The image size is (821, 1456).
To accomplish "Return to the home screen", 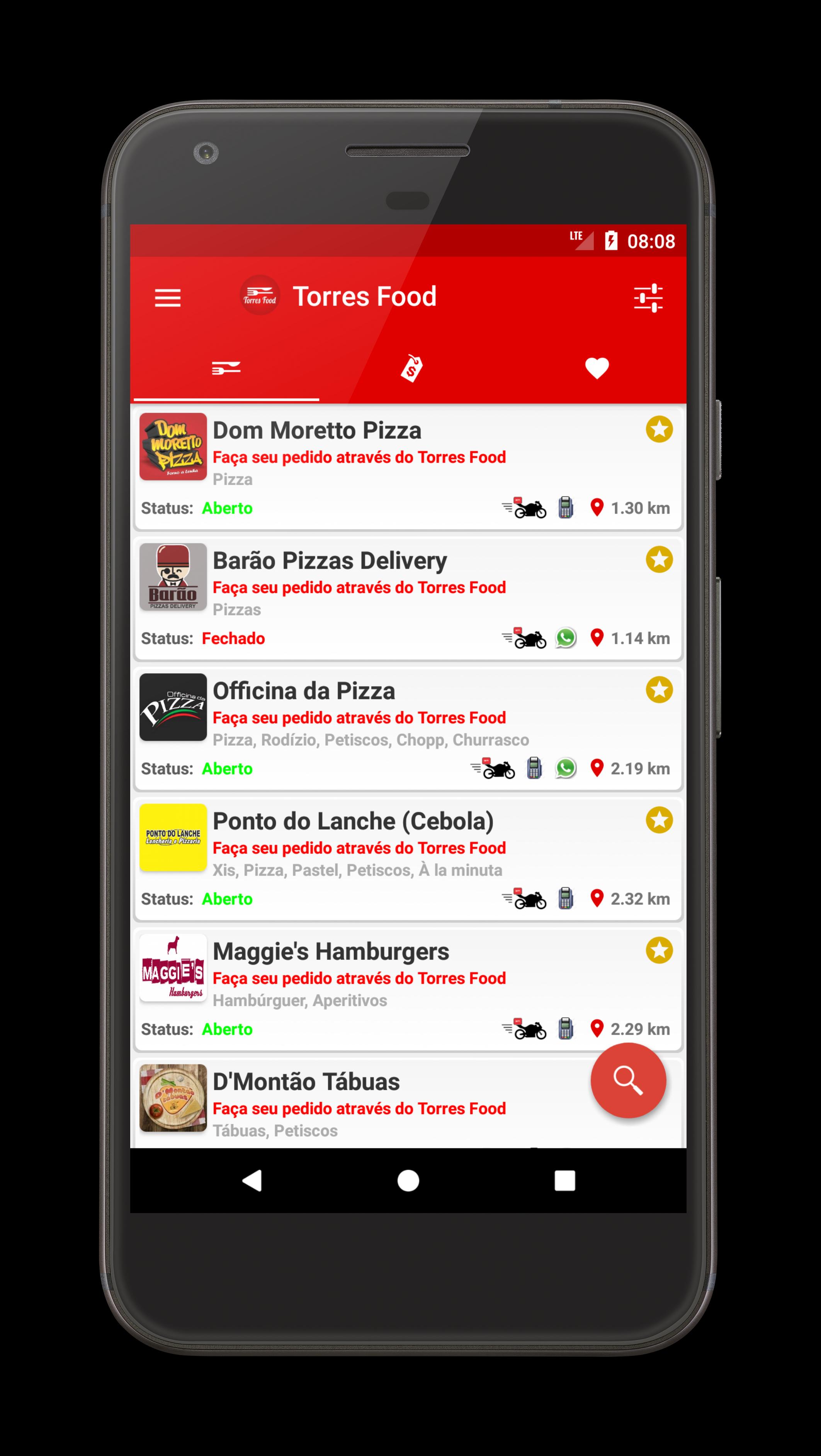I will (x=408, y=1181).
